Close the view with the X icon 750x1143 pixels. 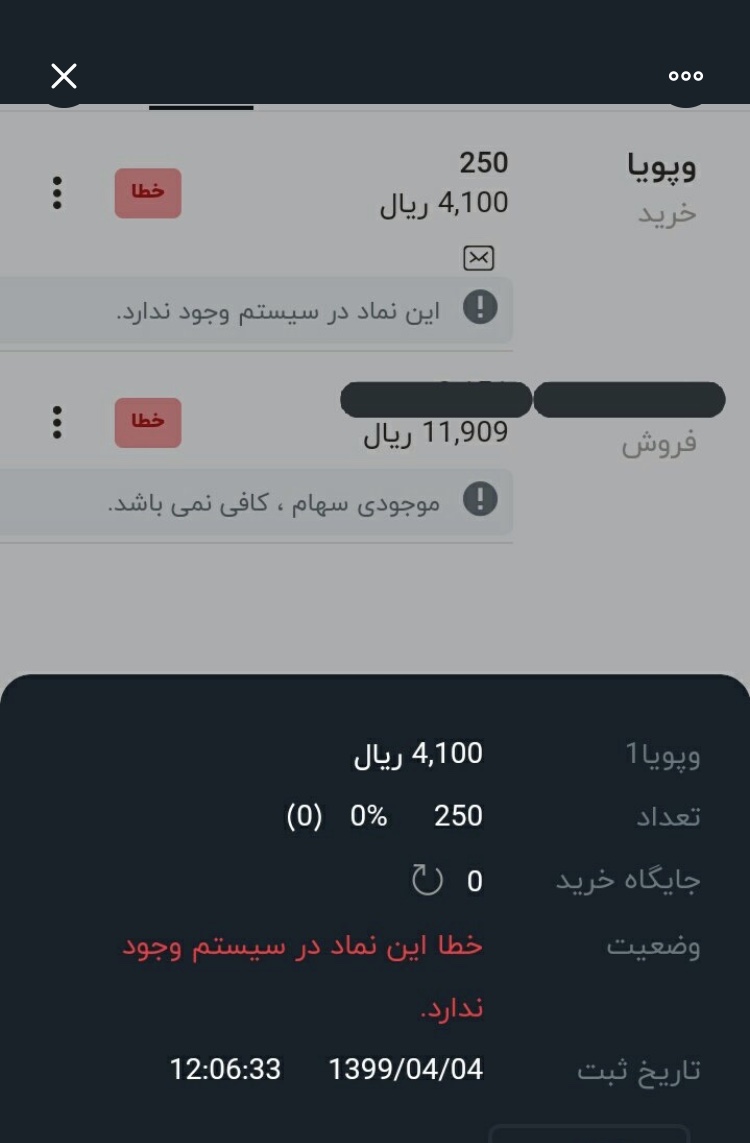(64, 76)
